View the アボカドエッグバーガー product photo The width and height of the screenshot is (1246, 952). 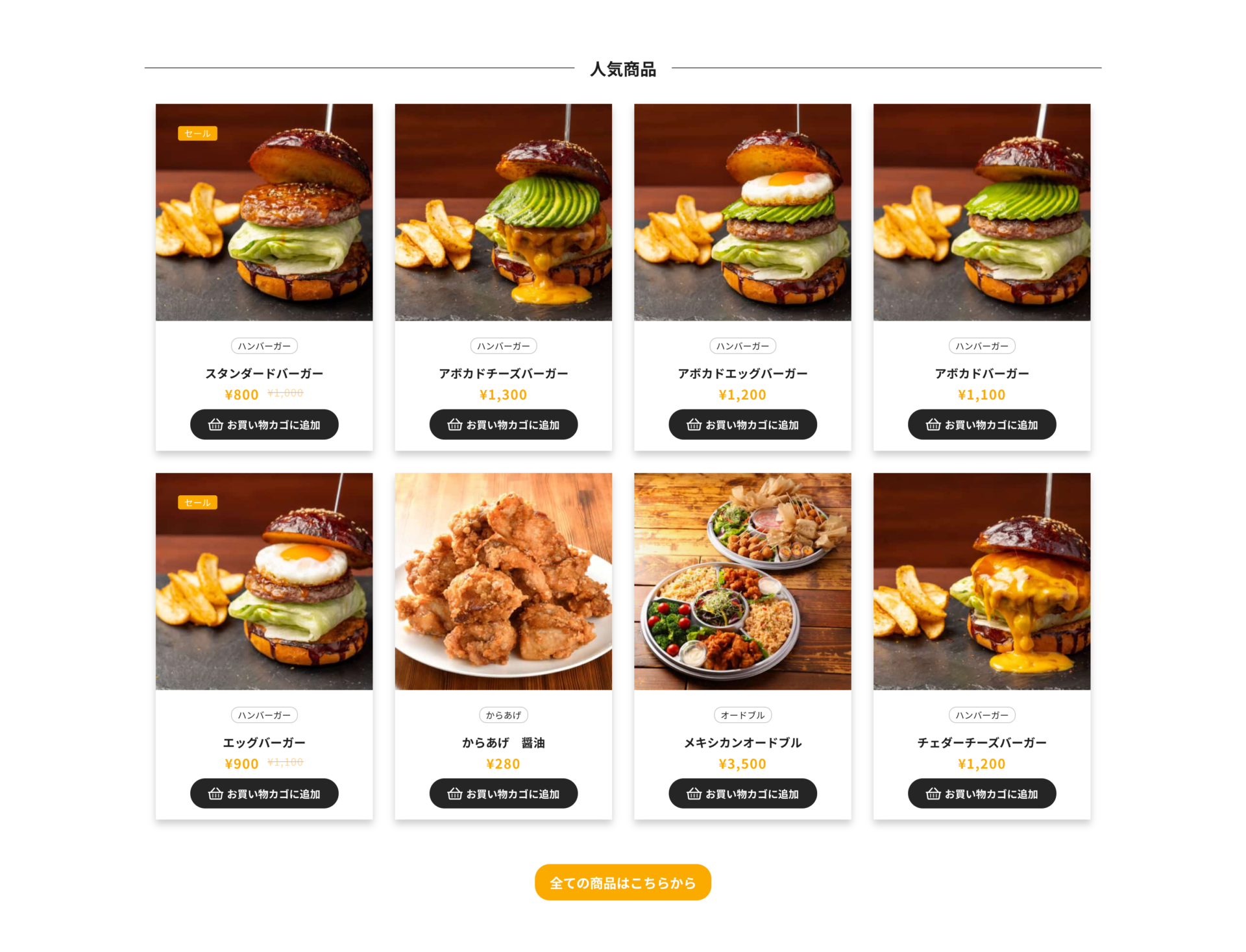tap(742, 212)
